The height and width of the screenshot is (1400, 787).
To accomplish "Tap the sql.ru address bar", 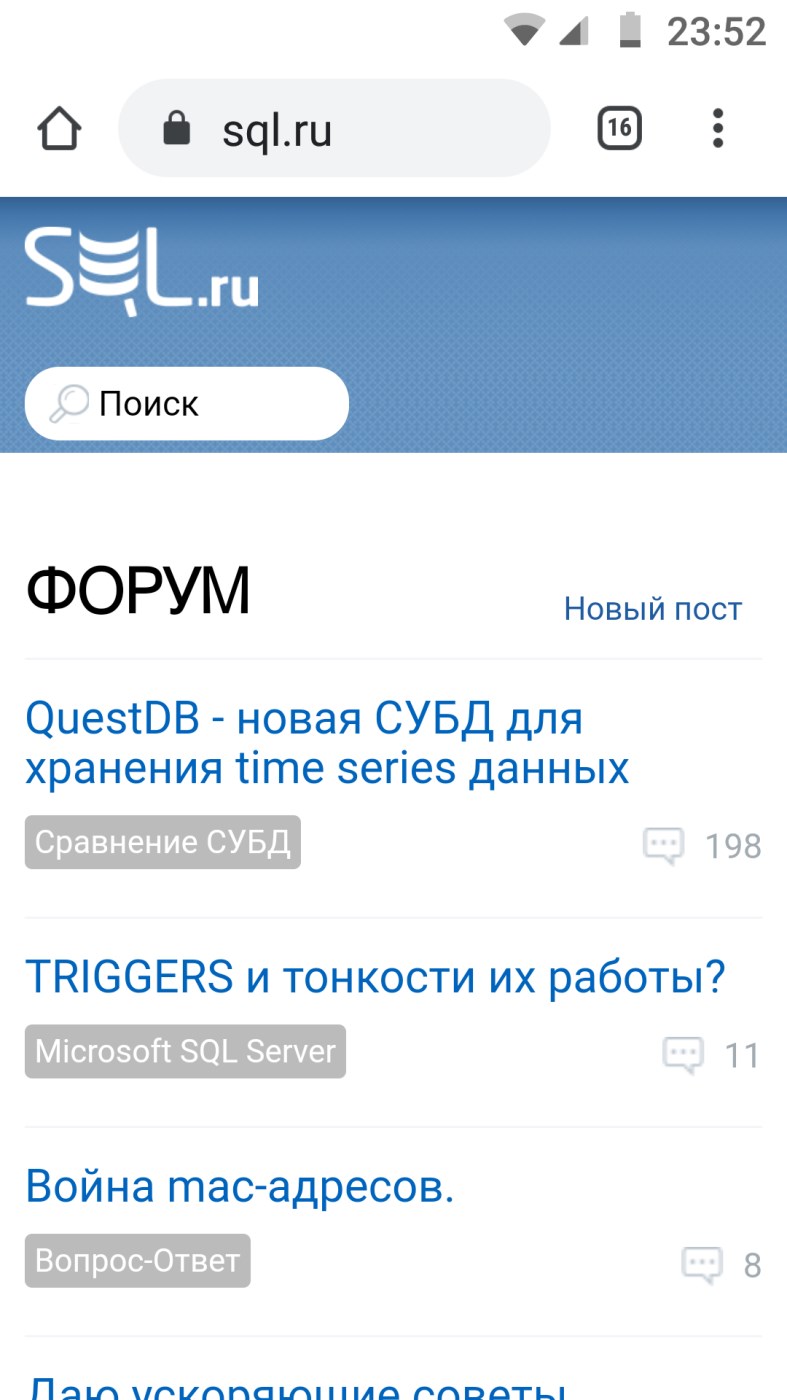I will [334, 129].
